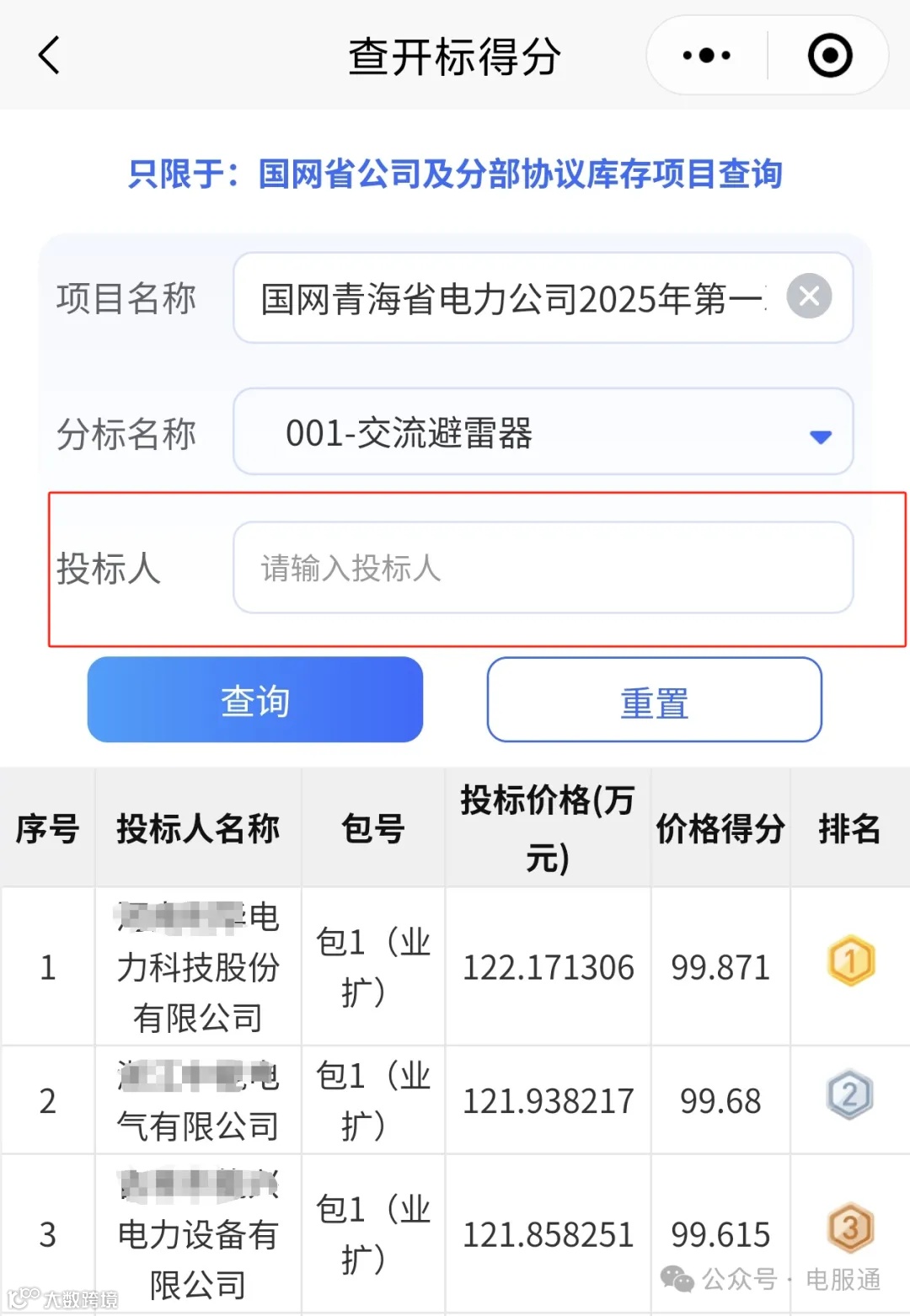Click the circular close/capsule button top right

click(x=830, y=54)
